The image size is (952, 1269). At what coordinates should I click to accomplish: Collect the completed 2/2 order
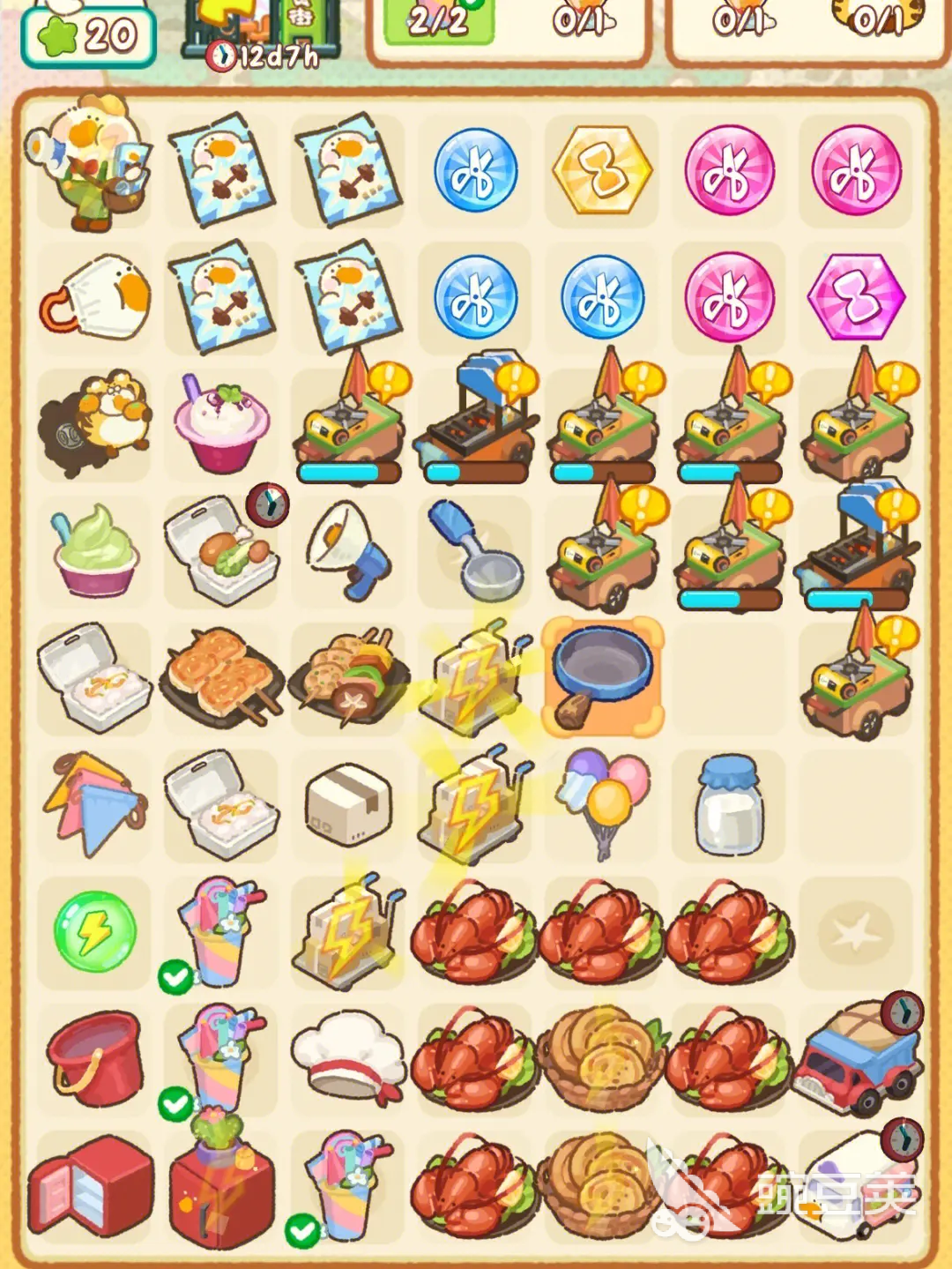coord(438,22)
